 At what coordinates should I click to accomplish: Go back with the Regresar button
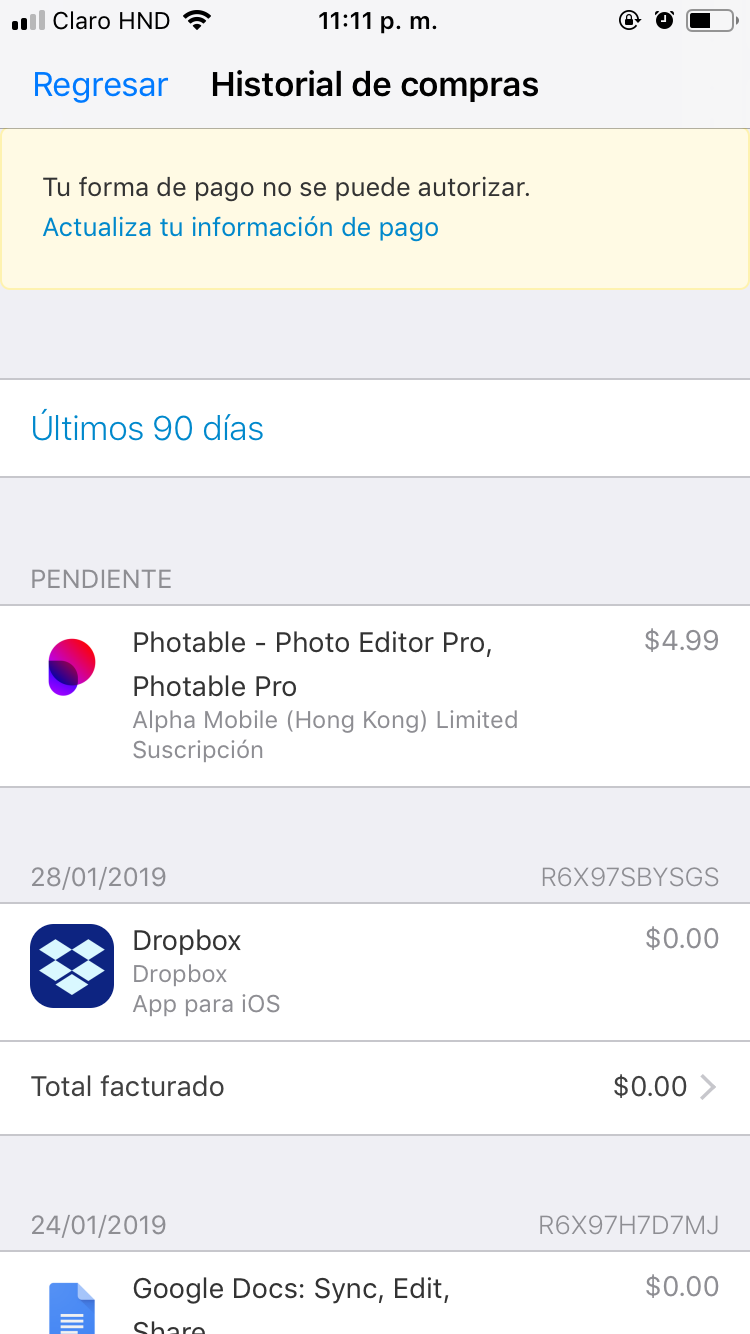point(100,85)
